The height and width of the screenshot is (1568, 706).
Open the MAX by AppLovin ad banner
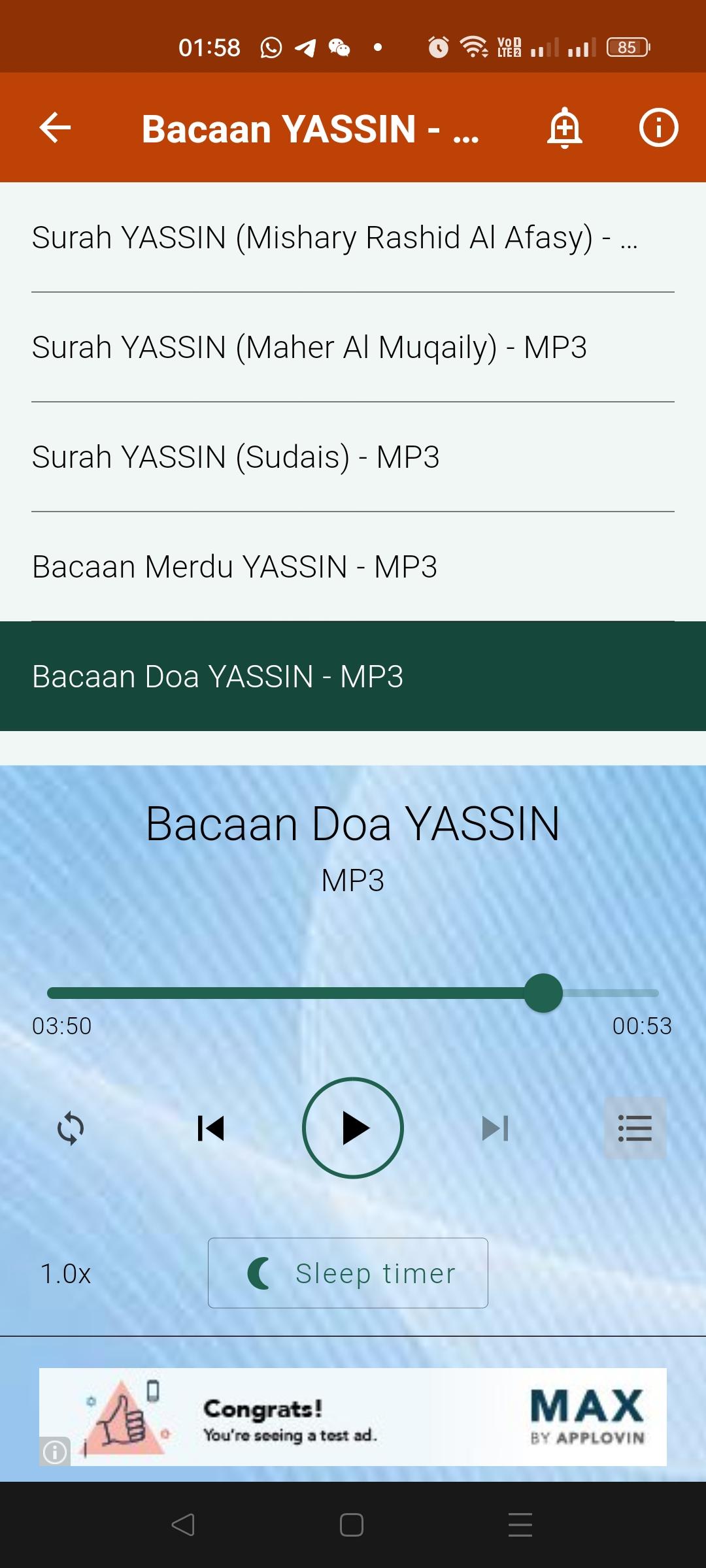click(x=353, y=1417)
